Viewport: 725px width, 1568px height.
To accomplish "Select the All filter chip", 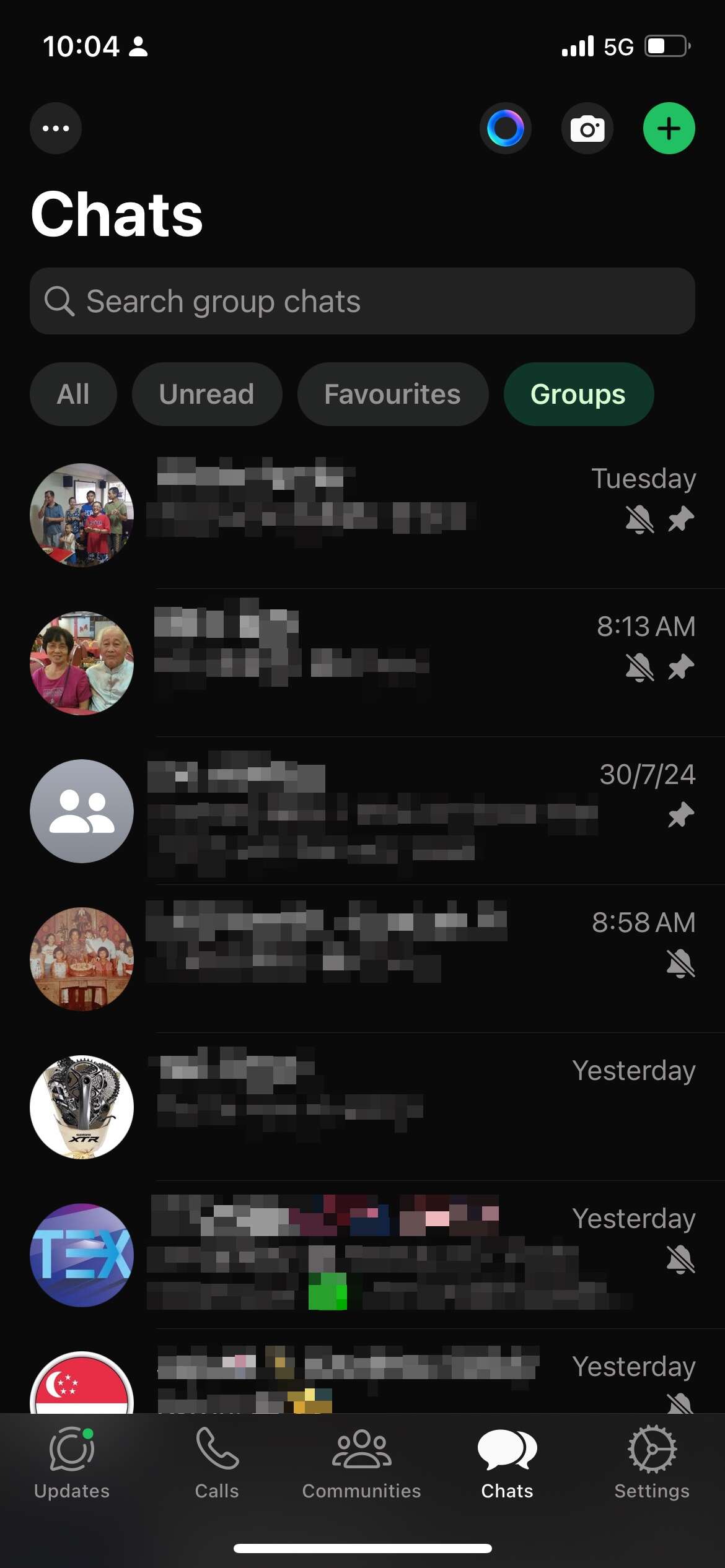I will [73, 394].
